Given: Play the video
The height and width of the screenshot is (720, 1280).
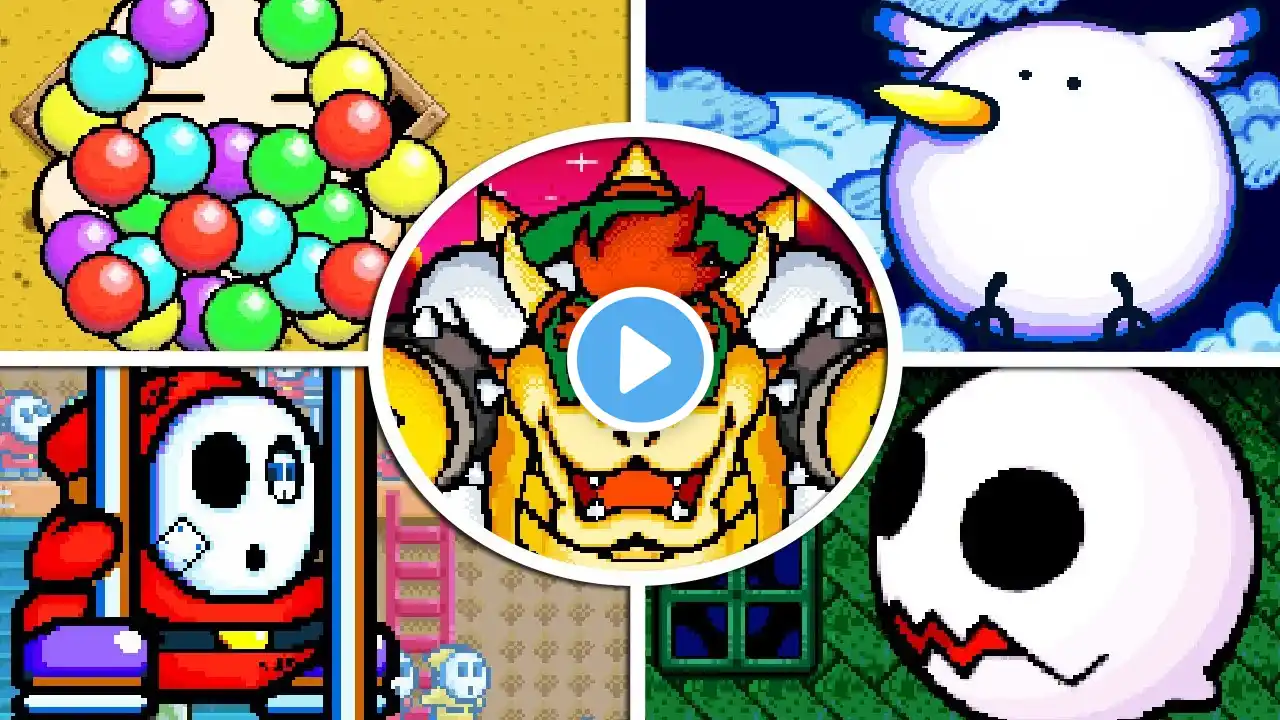Looking at the screenshot, I should [x=640, y=359].
